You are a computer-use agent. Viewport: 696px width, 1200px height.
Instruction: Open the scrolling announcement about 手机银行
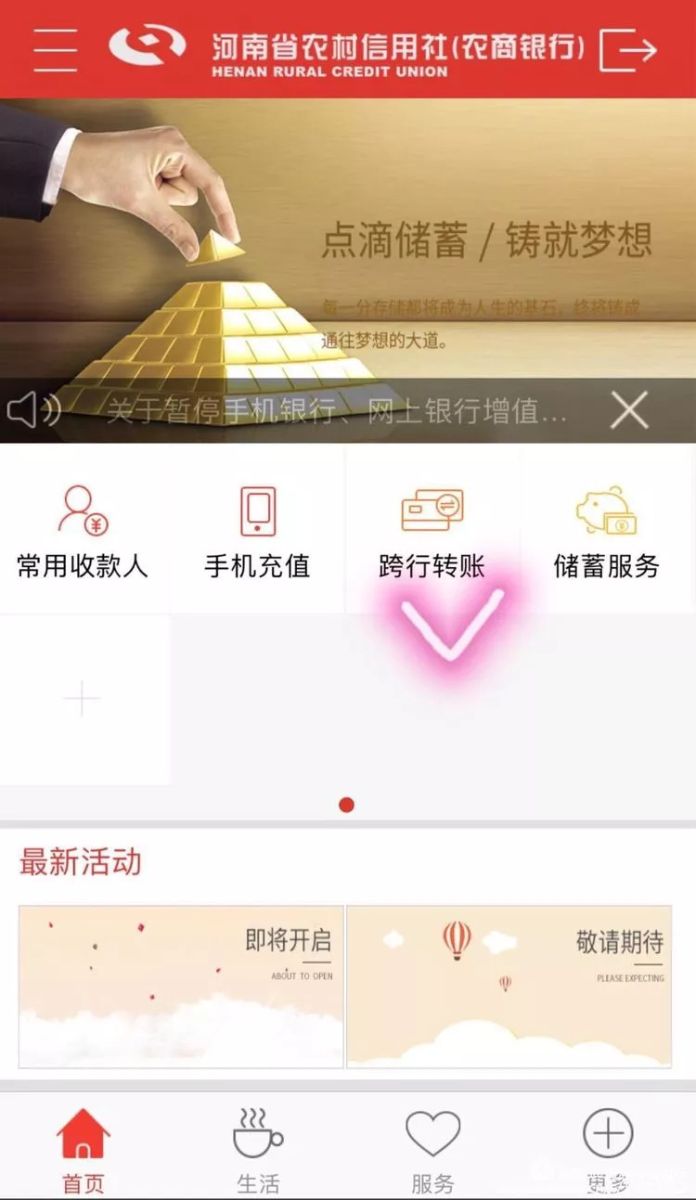(338, 410)
